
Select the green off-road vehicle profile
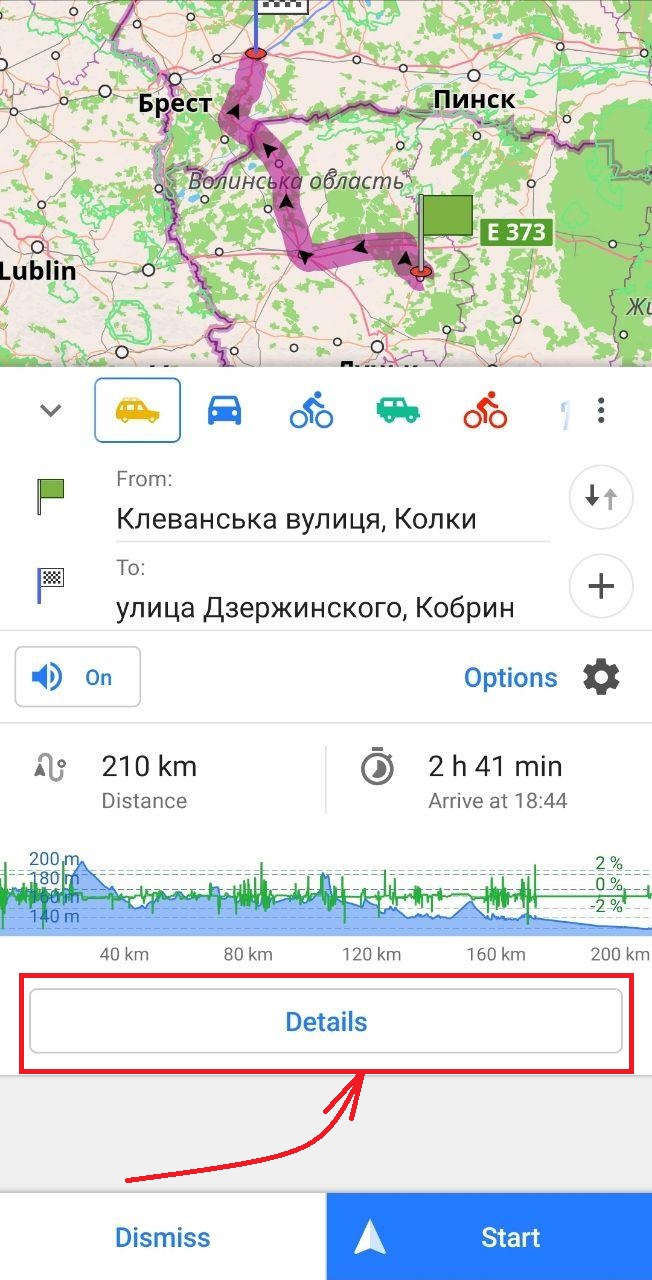398,410
